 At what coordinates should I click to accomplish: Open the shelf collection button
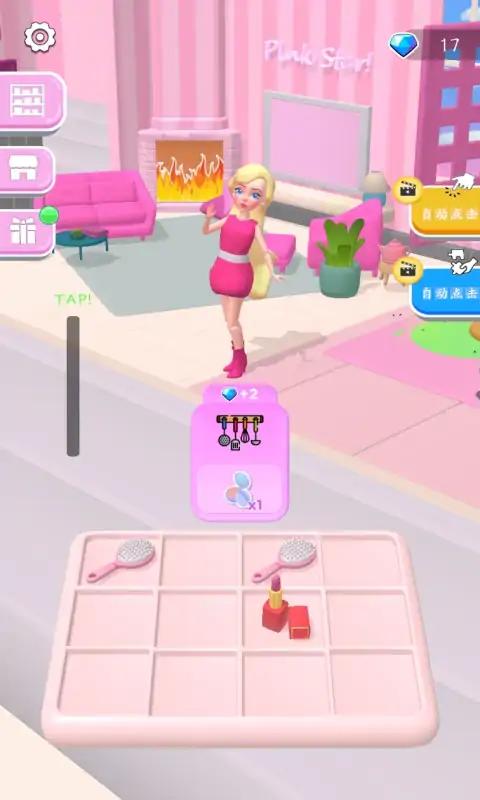pos(31,101)
